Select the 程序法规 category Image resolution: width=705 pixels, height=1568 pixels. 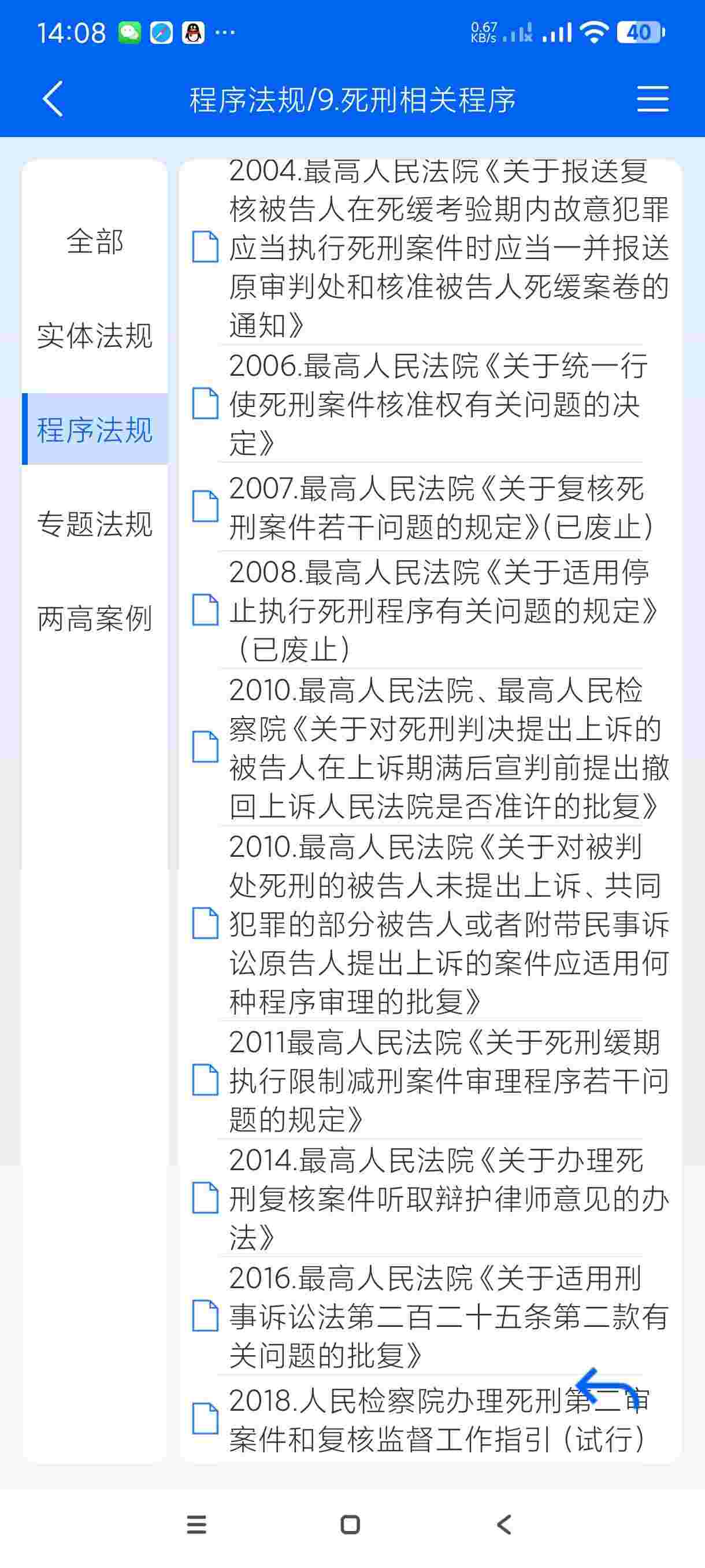tap(95, 430)
